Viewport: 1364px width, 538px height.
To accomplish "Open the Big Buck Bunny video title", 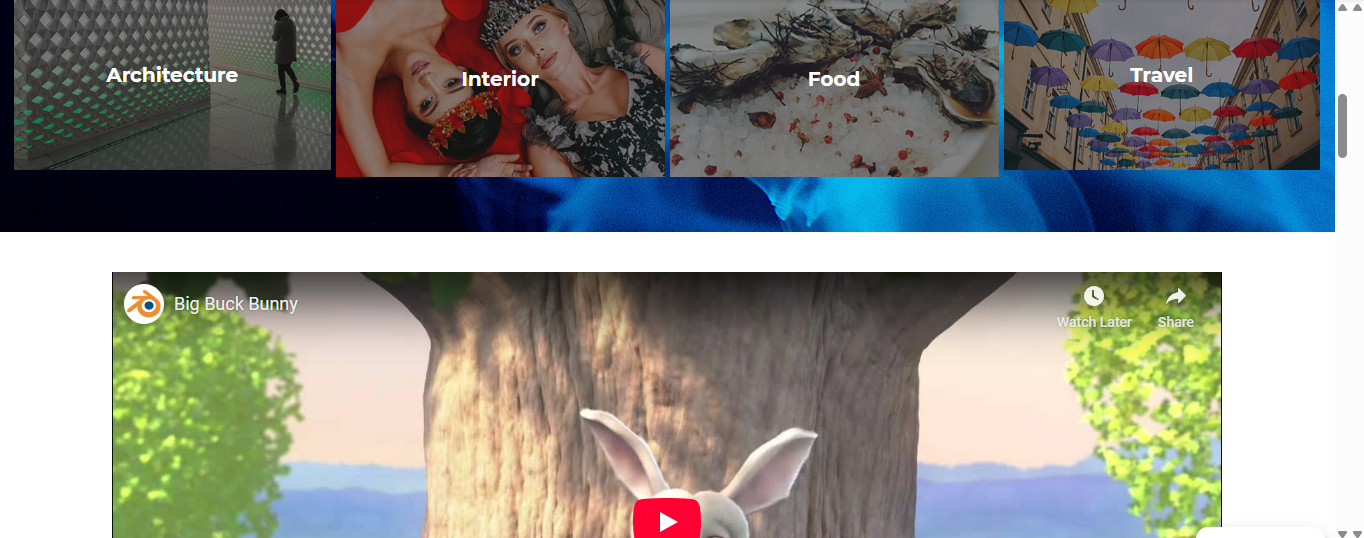I will [236, 304].
